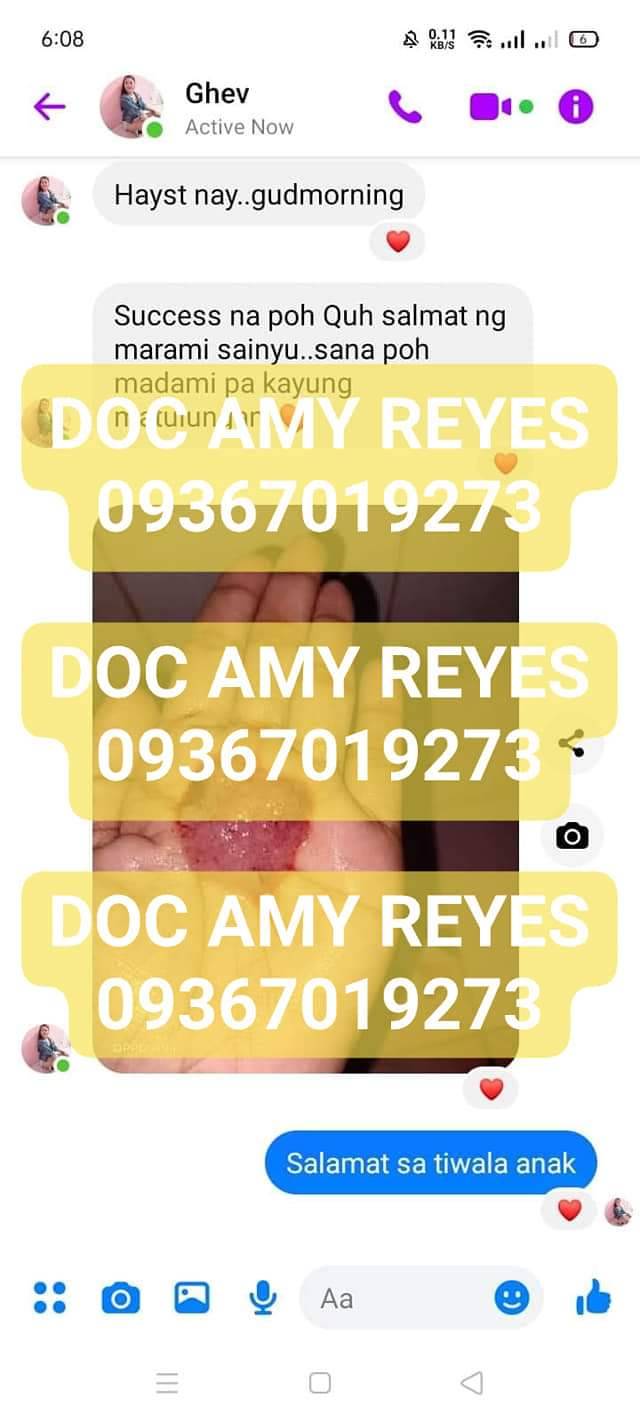Open the emoji picker
This screenshot has height=1422, width=640.
tap(512, 1298)
